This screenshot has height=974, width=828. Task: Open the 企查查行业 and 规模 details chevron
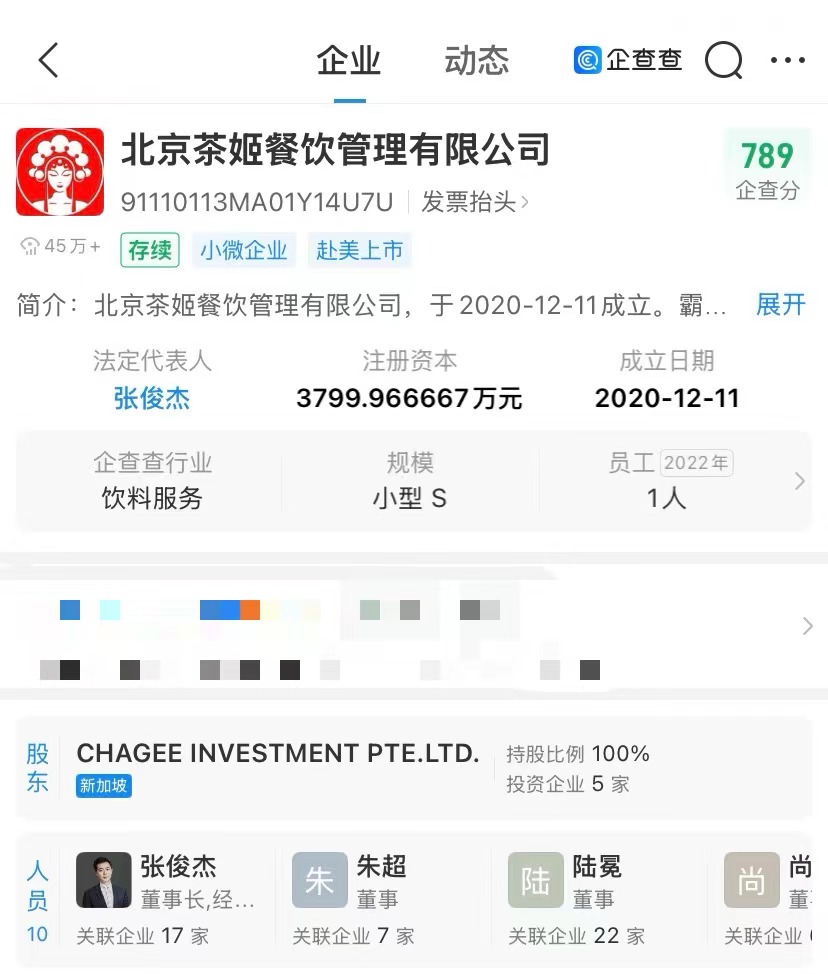799,481
